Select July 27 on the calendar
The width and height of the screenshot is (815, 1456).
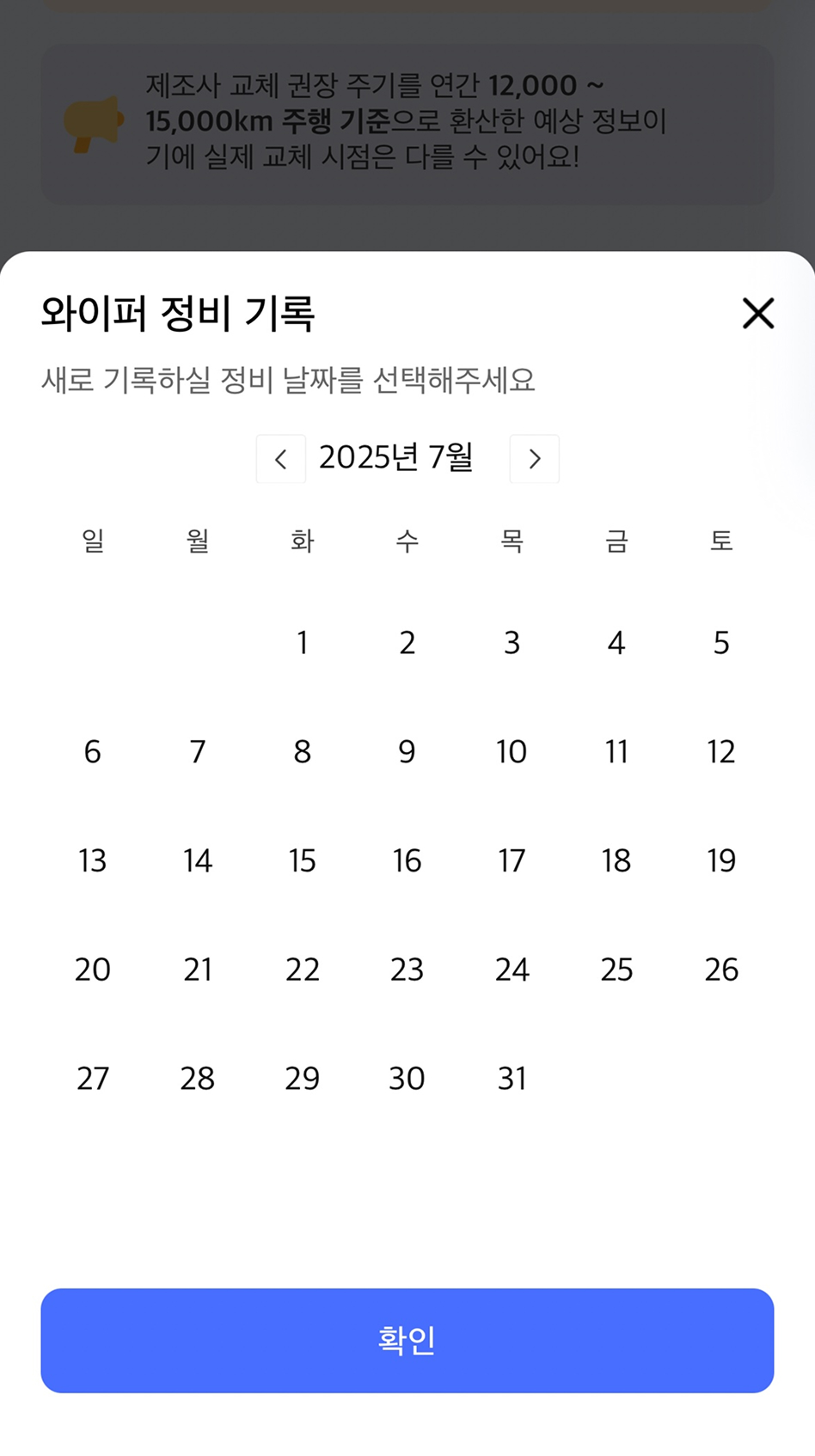tap(93, 1079)
